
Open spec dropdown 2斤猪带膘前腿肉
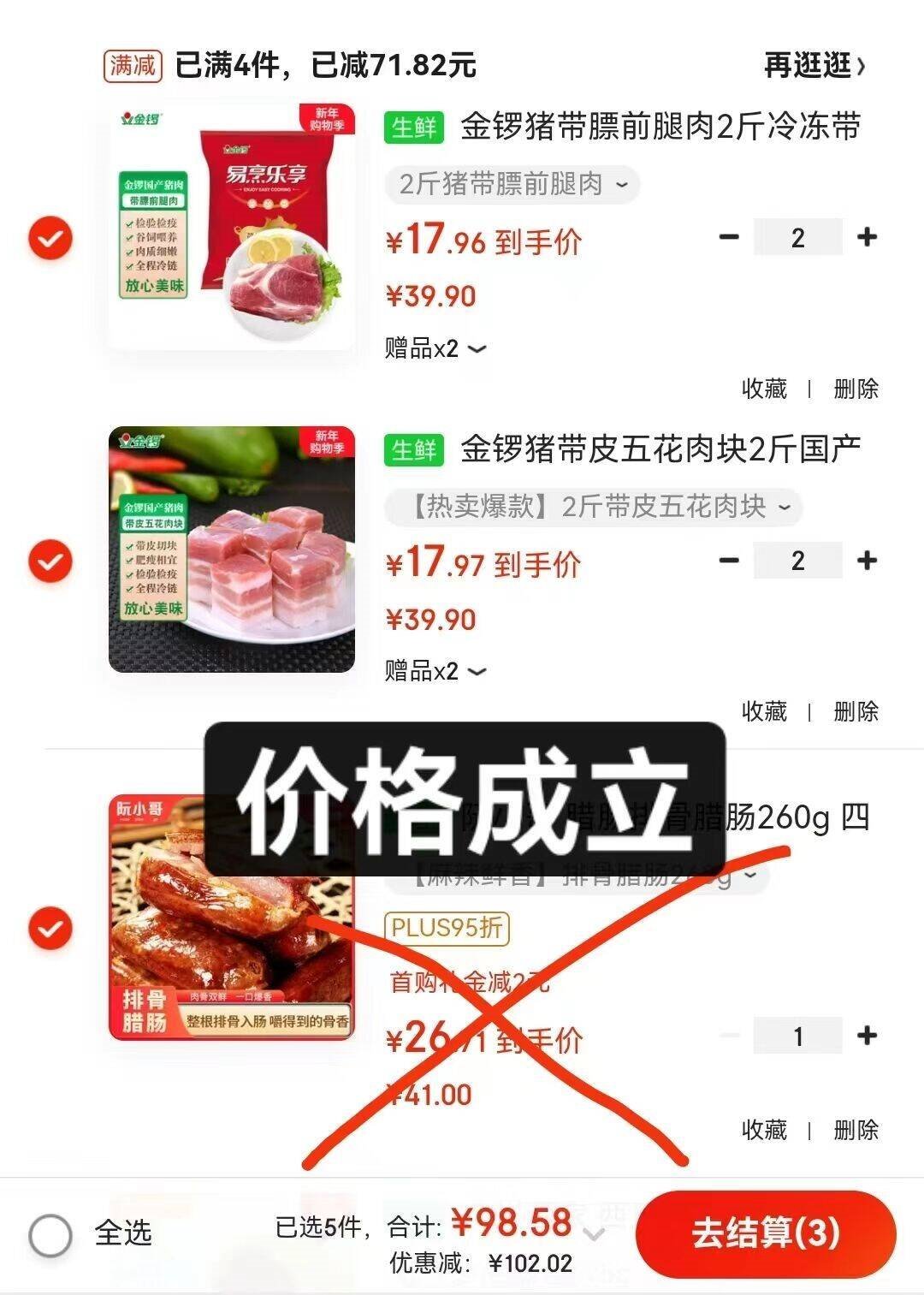pyautogui.click(x=513, y=184)
